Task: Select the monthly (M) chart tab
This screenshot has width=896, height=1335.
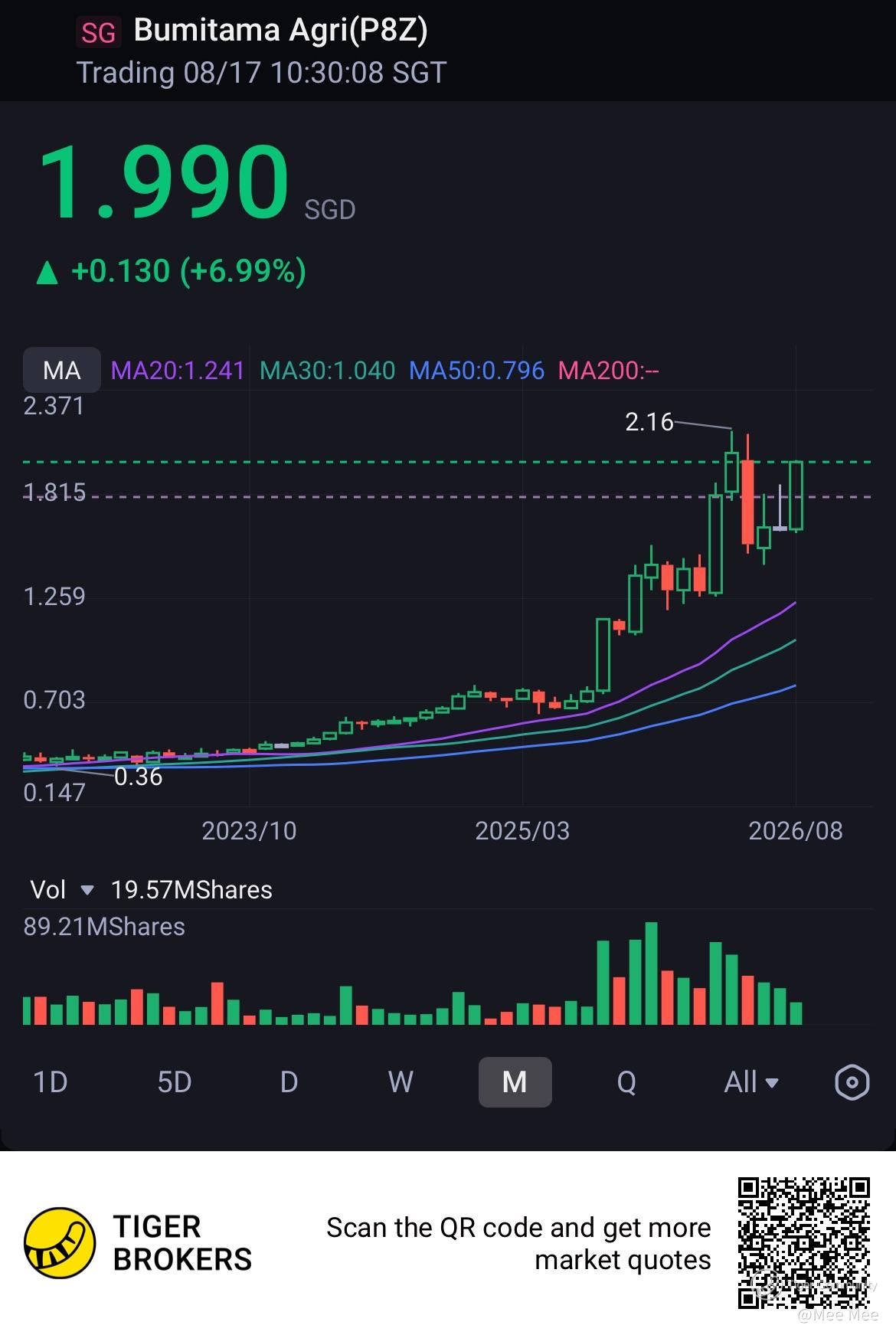Action: 515,1082
